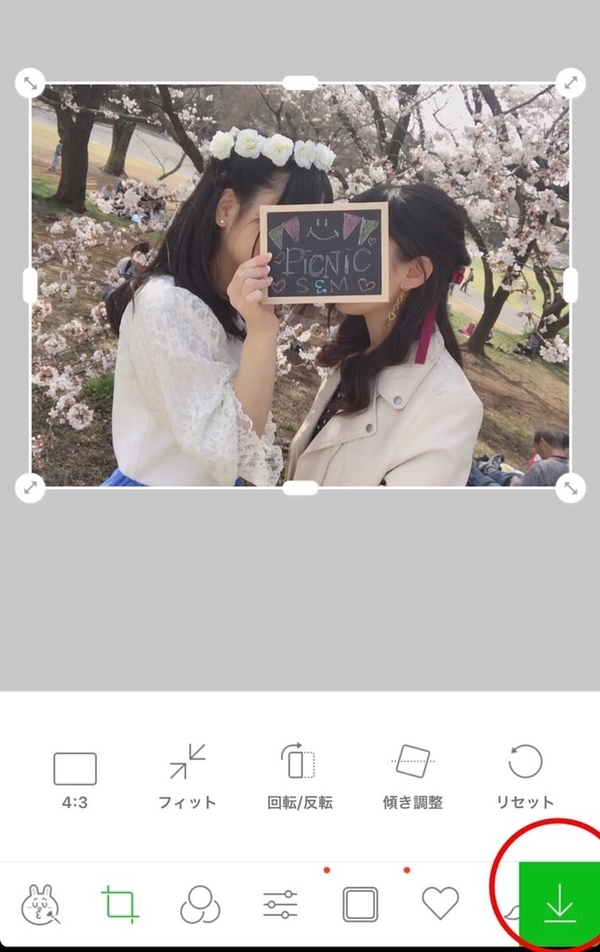Open the filters tool with overlapping circles

pos(200,904)
